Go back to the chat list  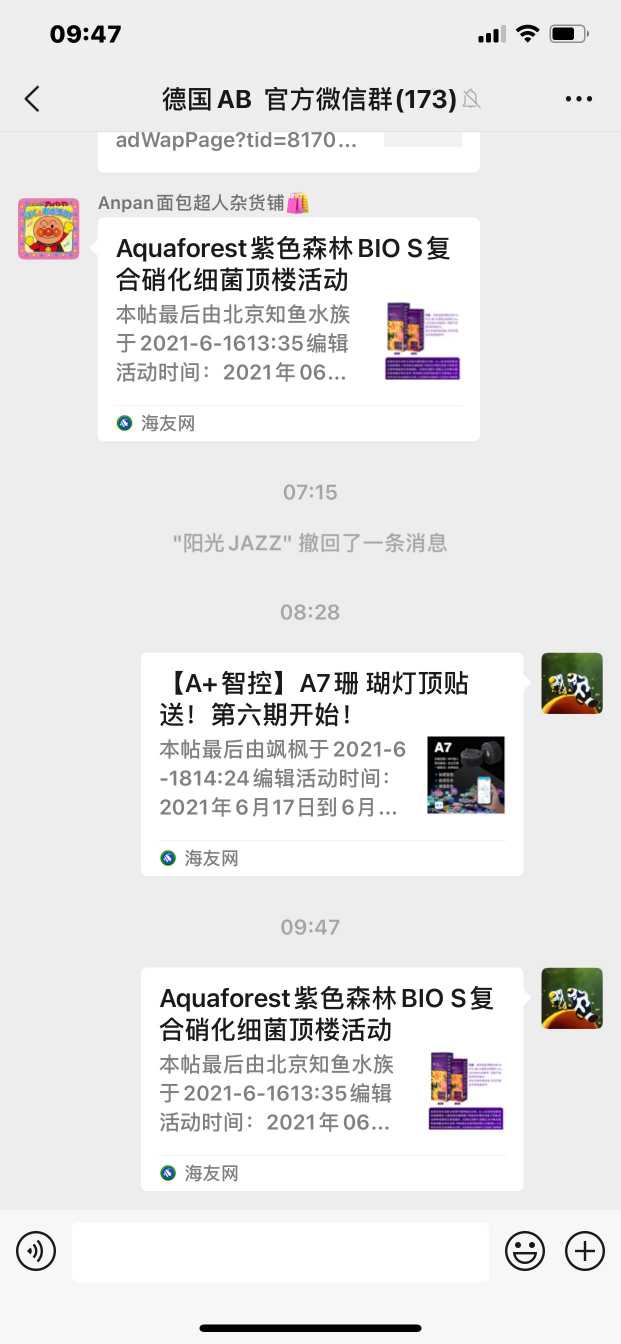pos(32,98)
